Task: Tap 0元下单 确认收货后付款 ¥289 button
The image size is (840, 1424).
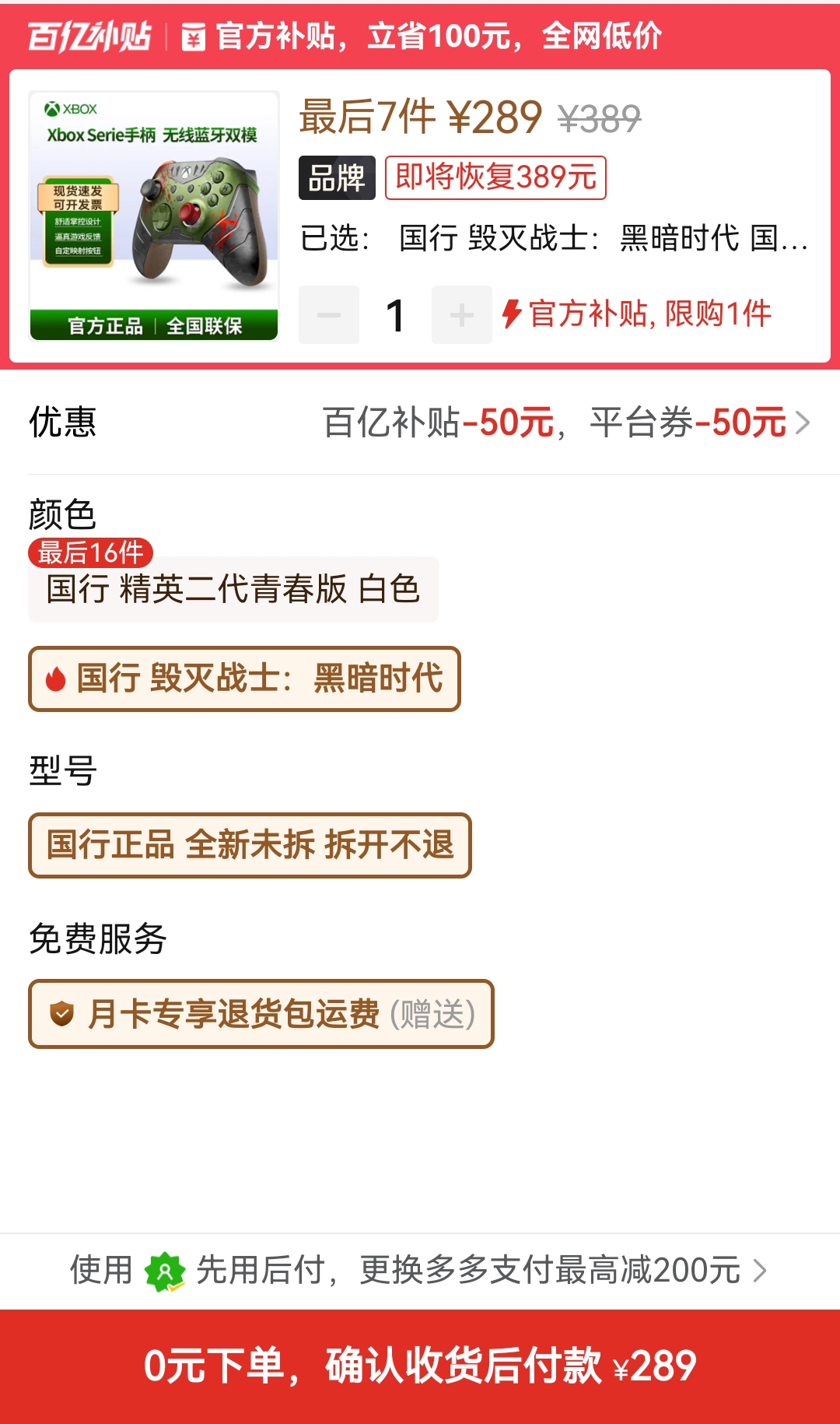Action: click(x=420, y=1366)
